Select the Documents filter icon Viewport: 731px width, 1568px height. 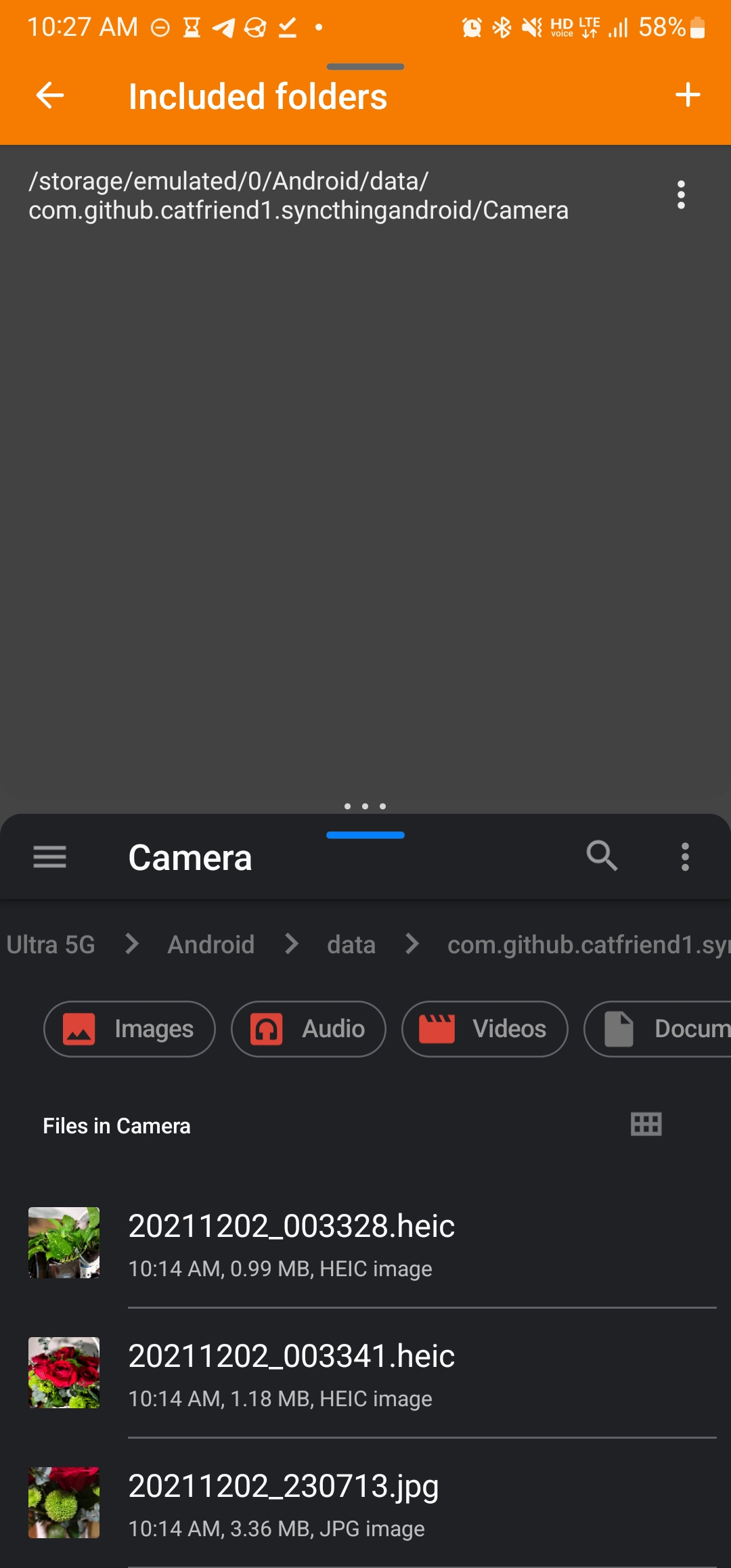(x=619, y=1028)
